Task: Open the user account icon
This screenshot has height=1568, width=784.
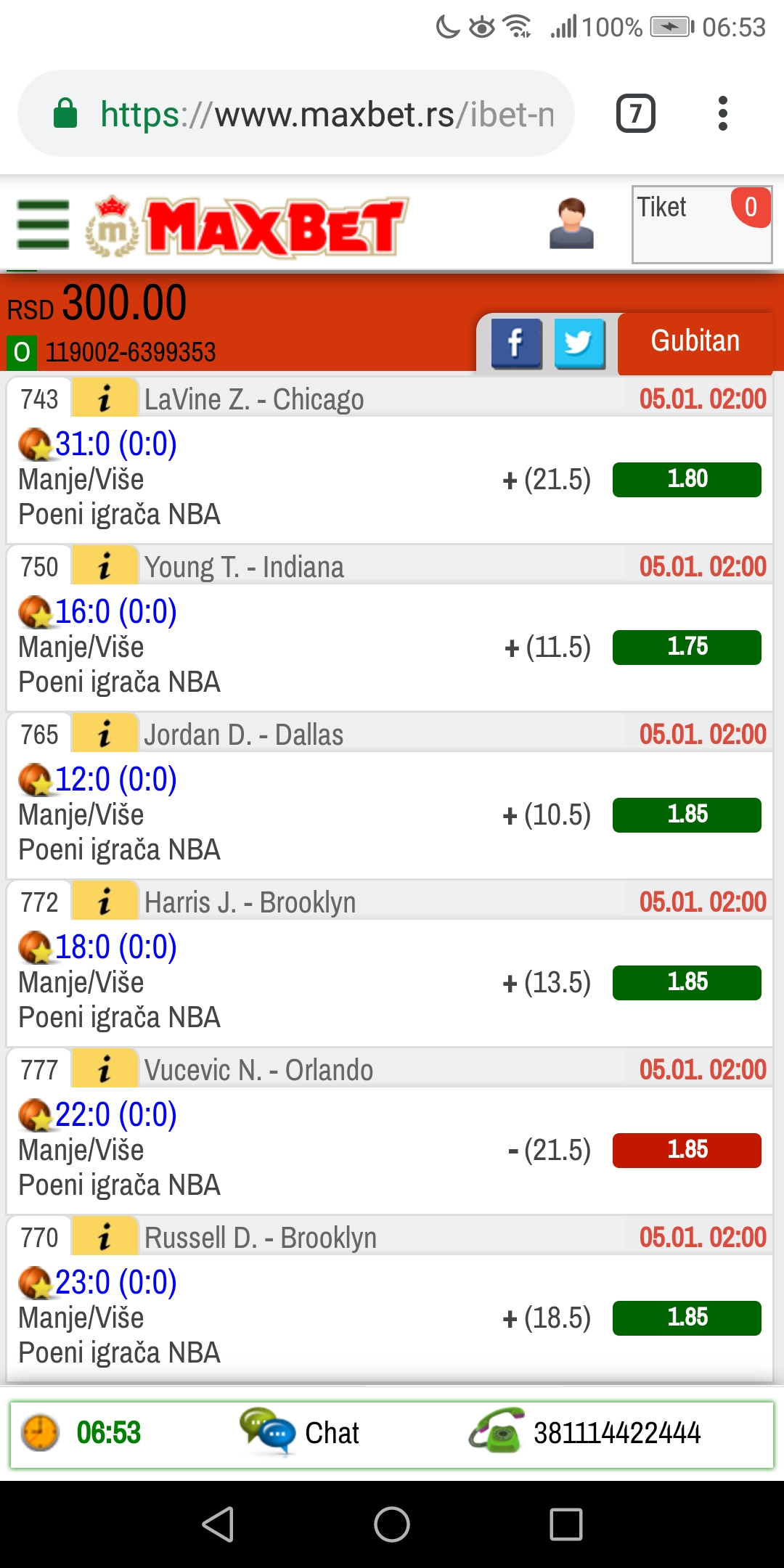Action: click(571, 224)
